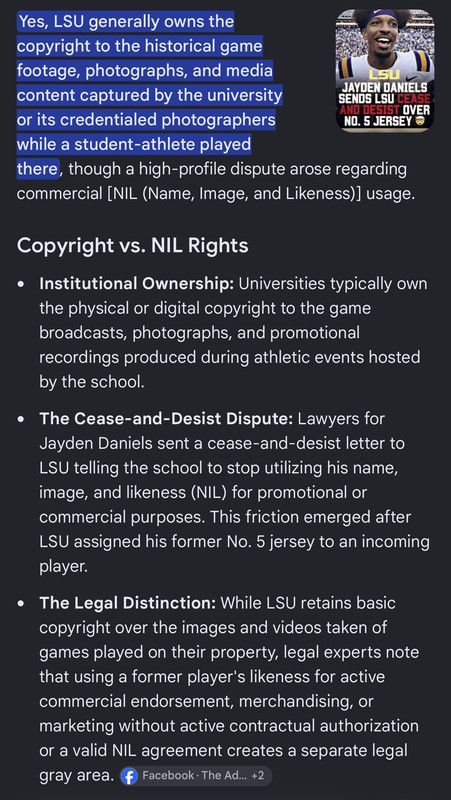Open the Jayden Daniels cease-and-desist thumbnail
The width and height of the screenshot is (451, 800).
385,70
